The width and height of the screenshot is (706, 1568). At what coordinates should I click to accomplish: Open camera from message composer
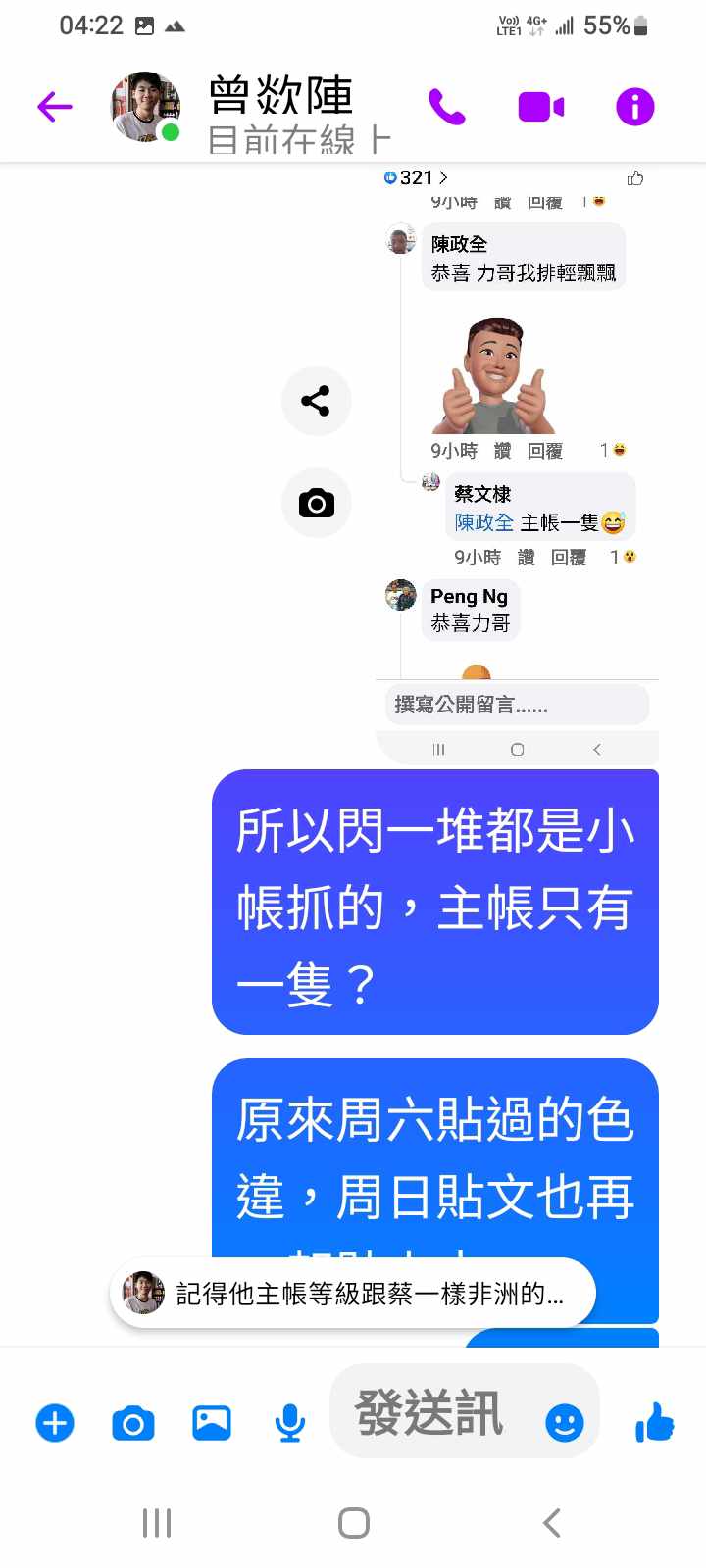[x=133, y=1423]
